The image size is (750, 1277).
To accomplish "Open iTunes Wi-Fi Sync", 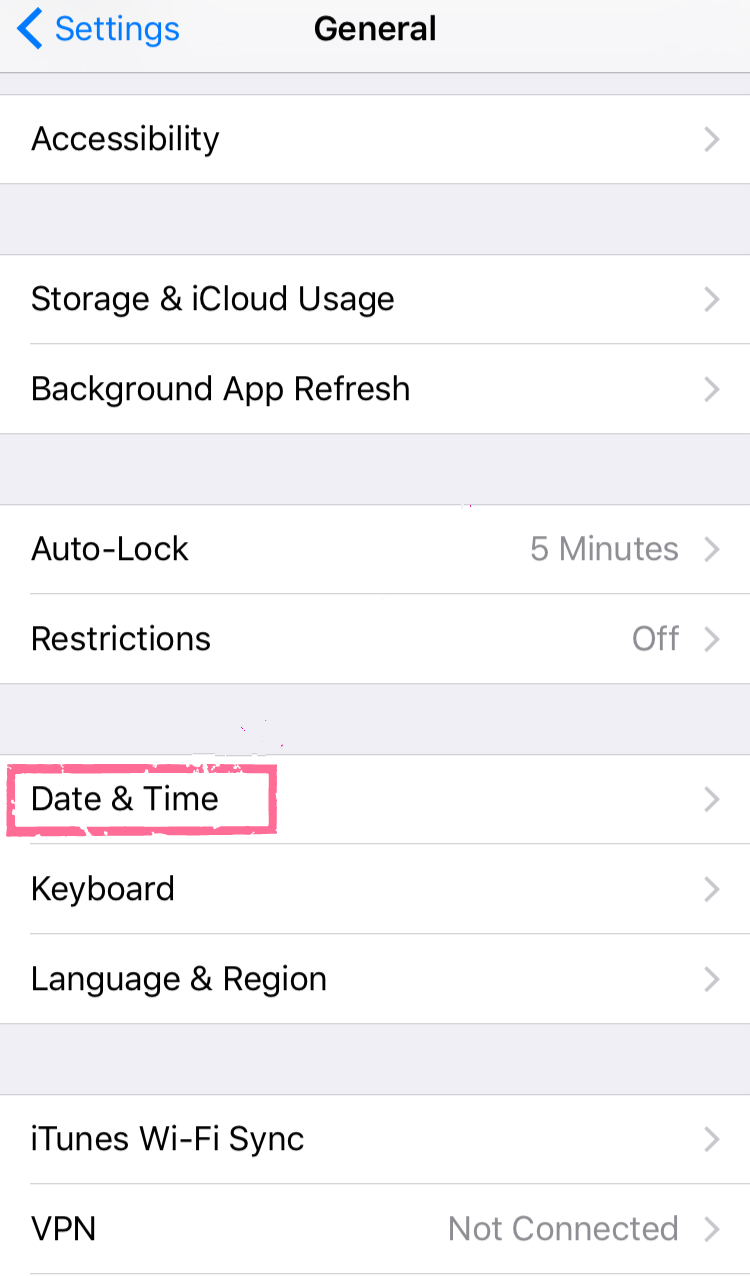I will point(374,1139).
